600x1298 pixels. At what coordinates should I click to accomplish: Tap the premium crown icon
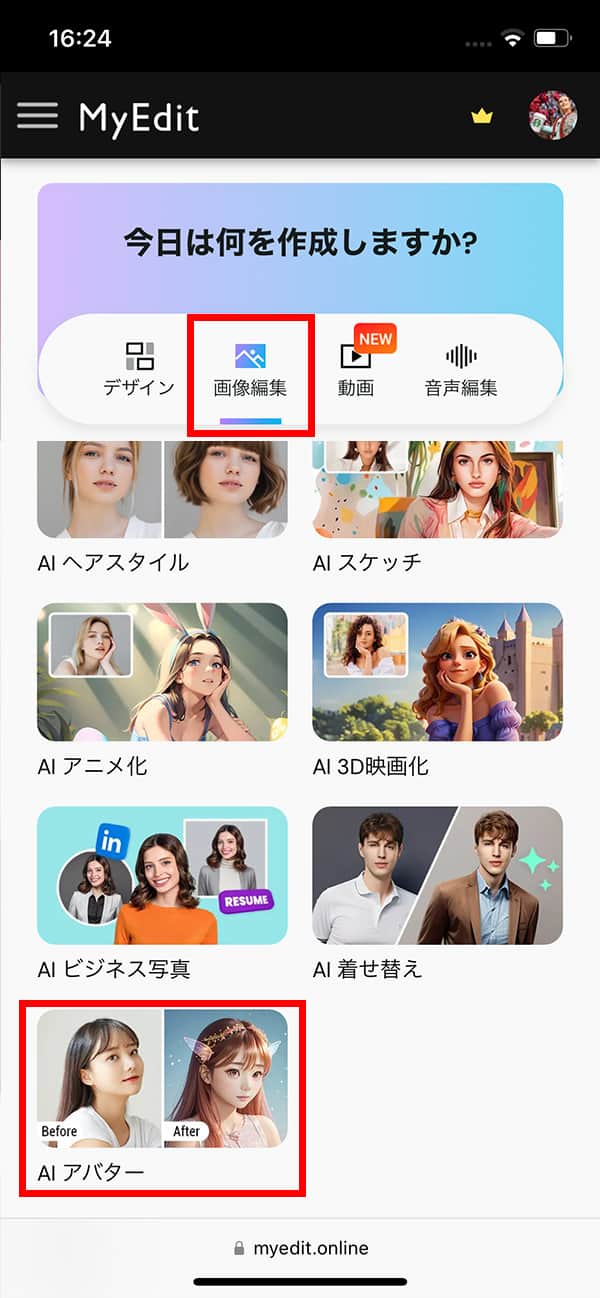482,117
